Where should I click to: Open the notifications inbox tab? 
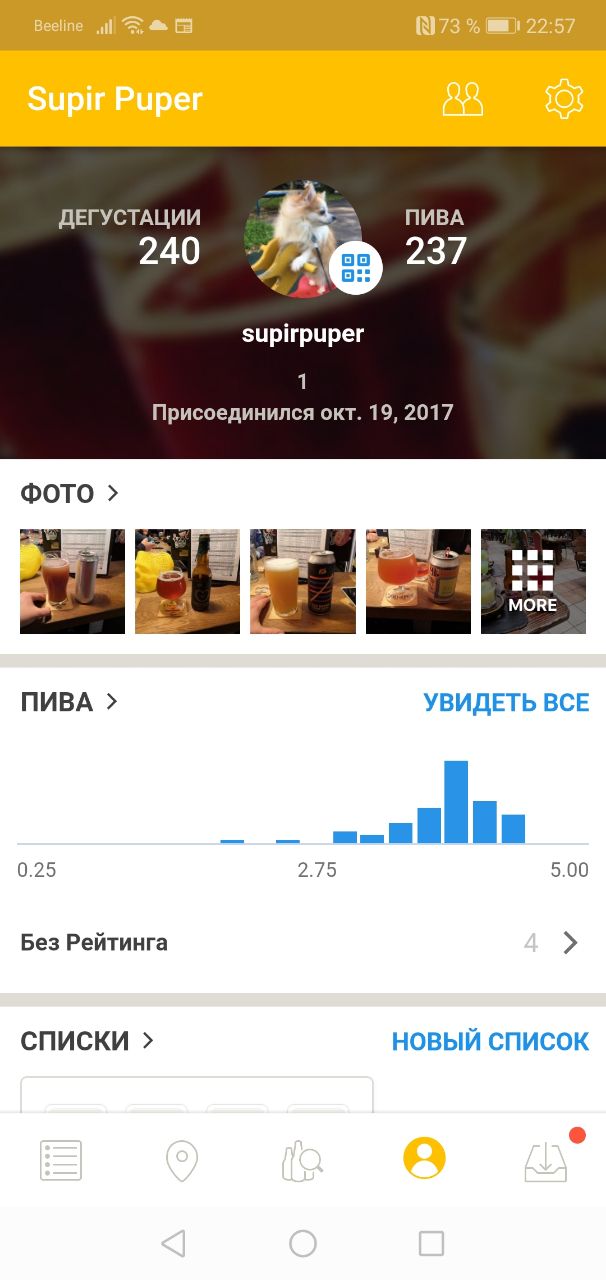[x=546, y=1160]
